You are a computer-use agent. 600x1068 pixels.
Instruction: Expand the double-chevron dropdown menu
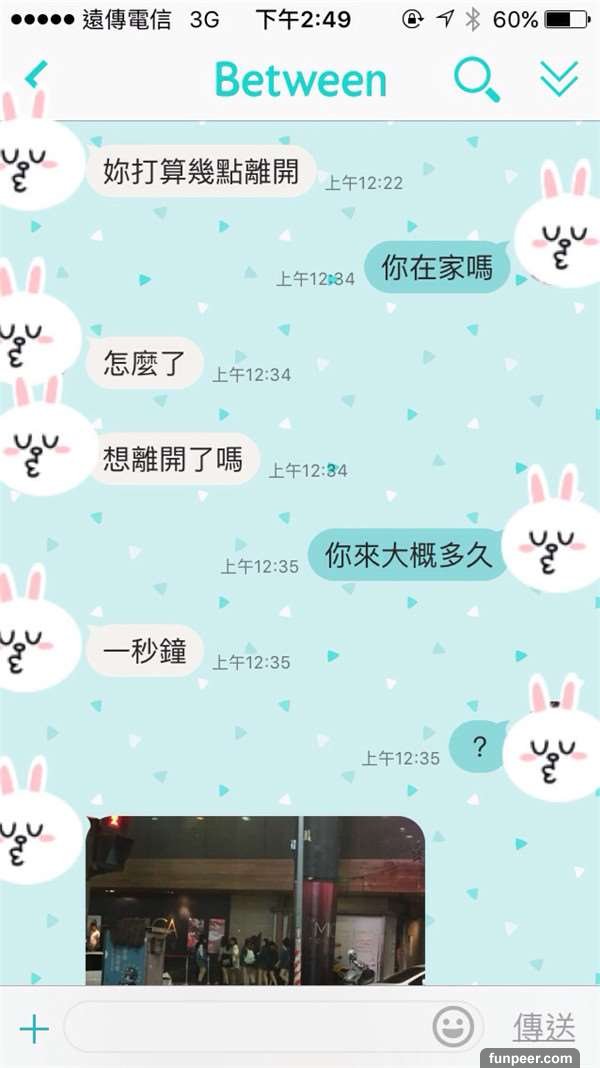pyautogui.click(x=559, y=78)
